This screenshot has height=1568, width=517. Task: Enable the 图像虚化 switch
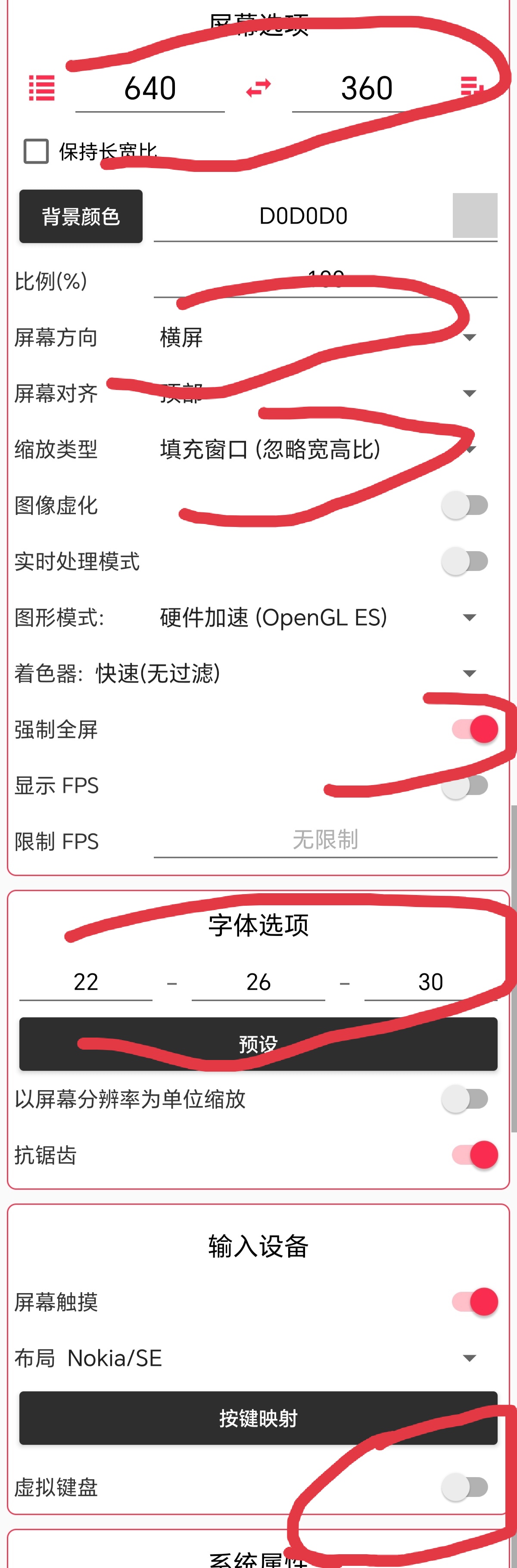[464, 505]
